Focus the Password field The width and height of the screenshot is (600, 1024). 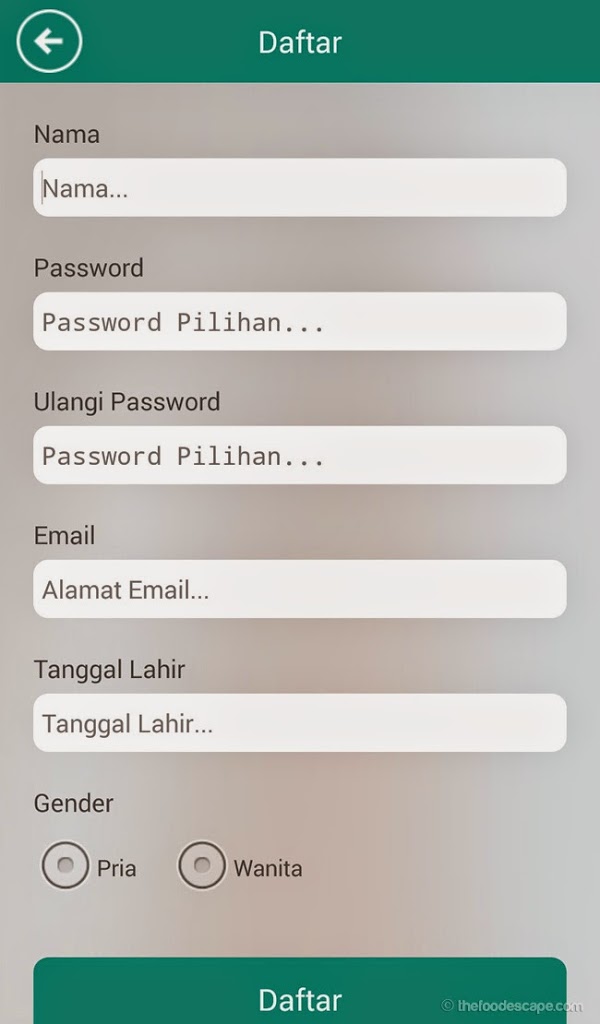pos(300,322)
